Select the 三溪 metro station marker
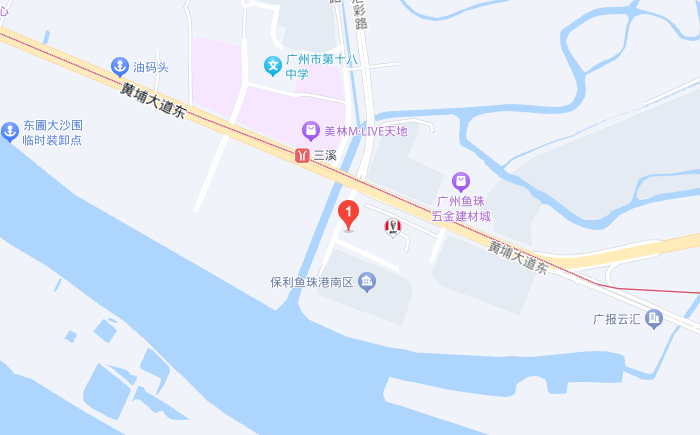Image resolution: width=700 pixels, height=435 pixels. tap(302, 156)
